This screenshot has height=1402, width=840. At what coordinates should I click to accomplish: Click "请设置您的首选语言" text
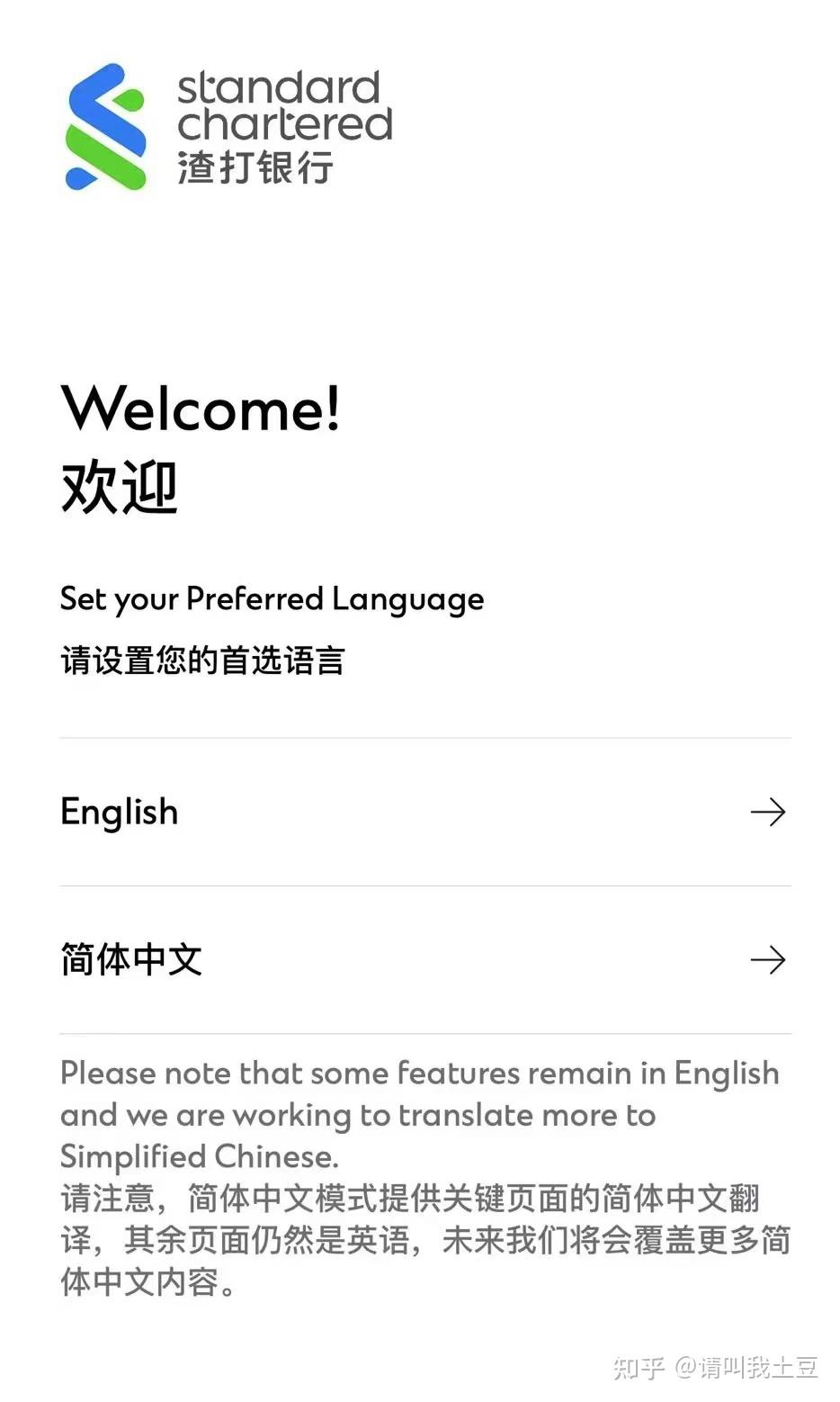pyautogui.click(x=201, y=661)
